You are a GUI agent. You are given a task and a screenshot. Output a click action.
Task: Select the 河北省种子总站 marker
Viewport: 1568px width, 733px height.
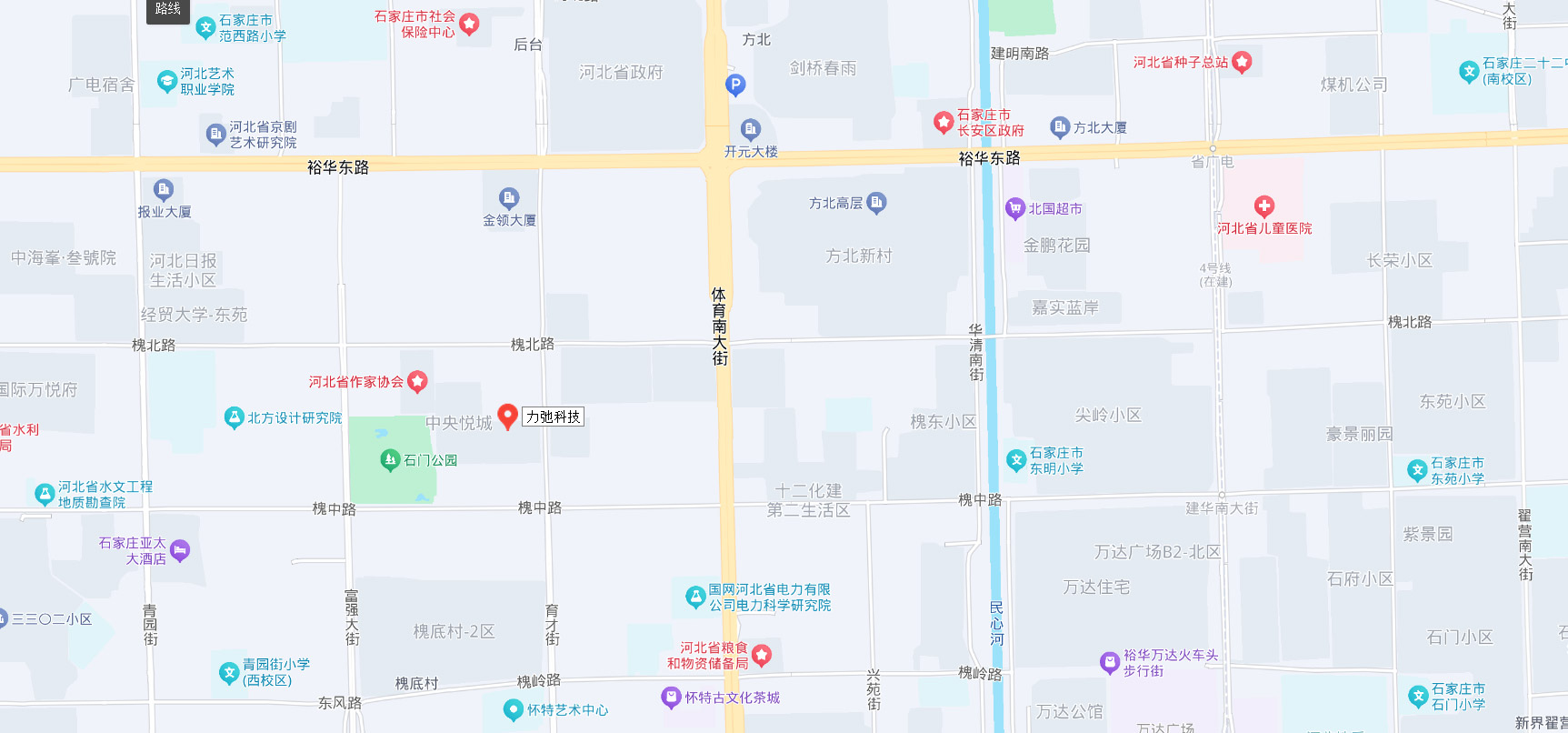coord(1242,62)
